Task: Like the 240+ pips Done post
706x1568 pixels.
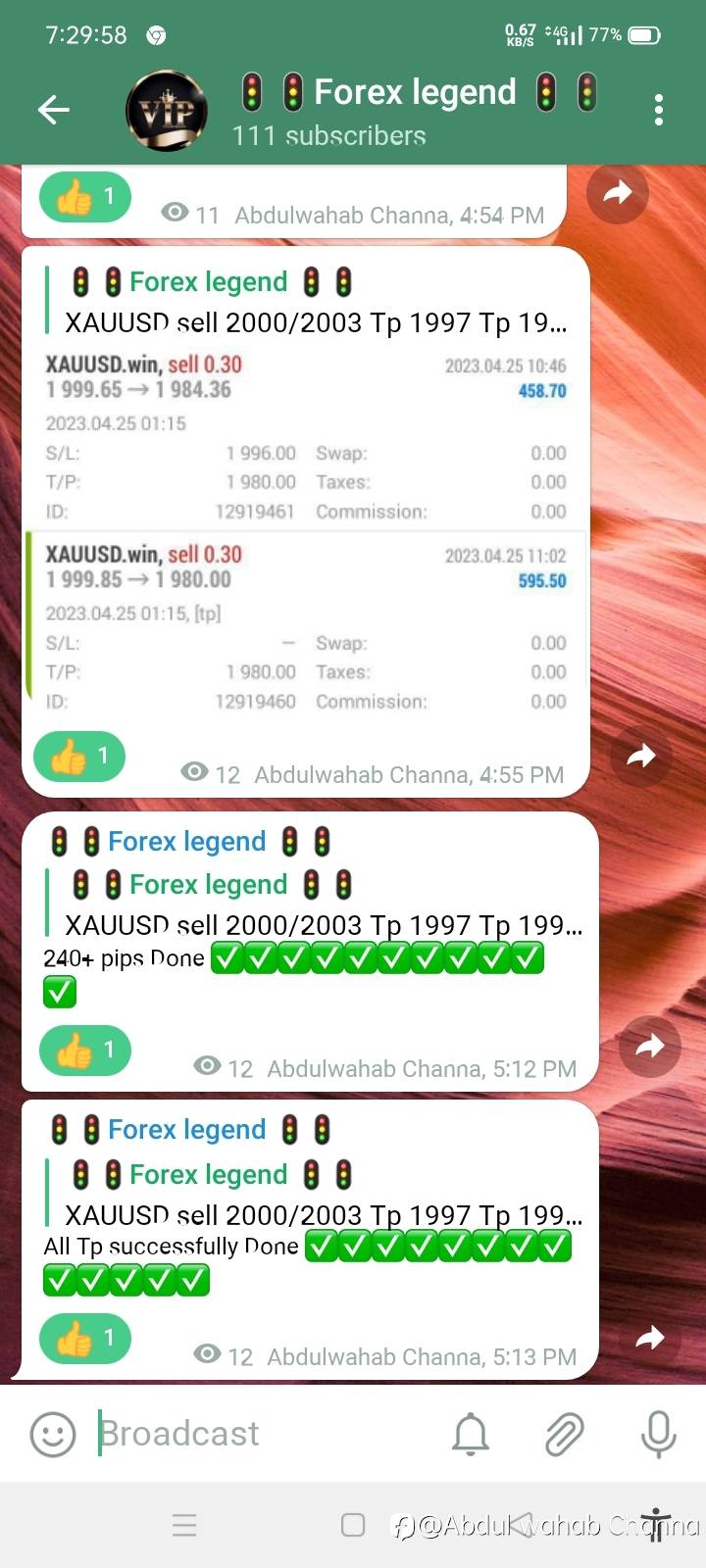Action: click(x=84, y=1050)
